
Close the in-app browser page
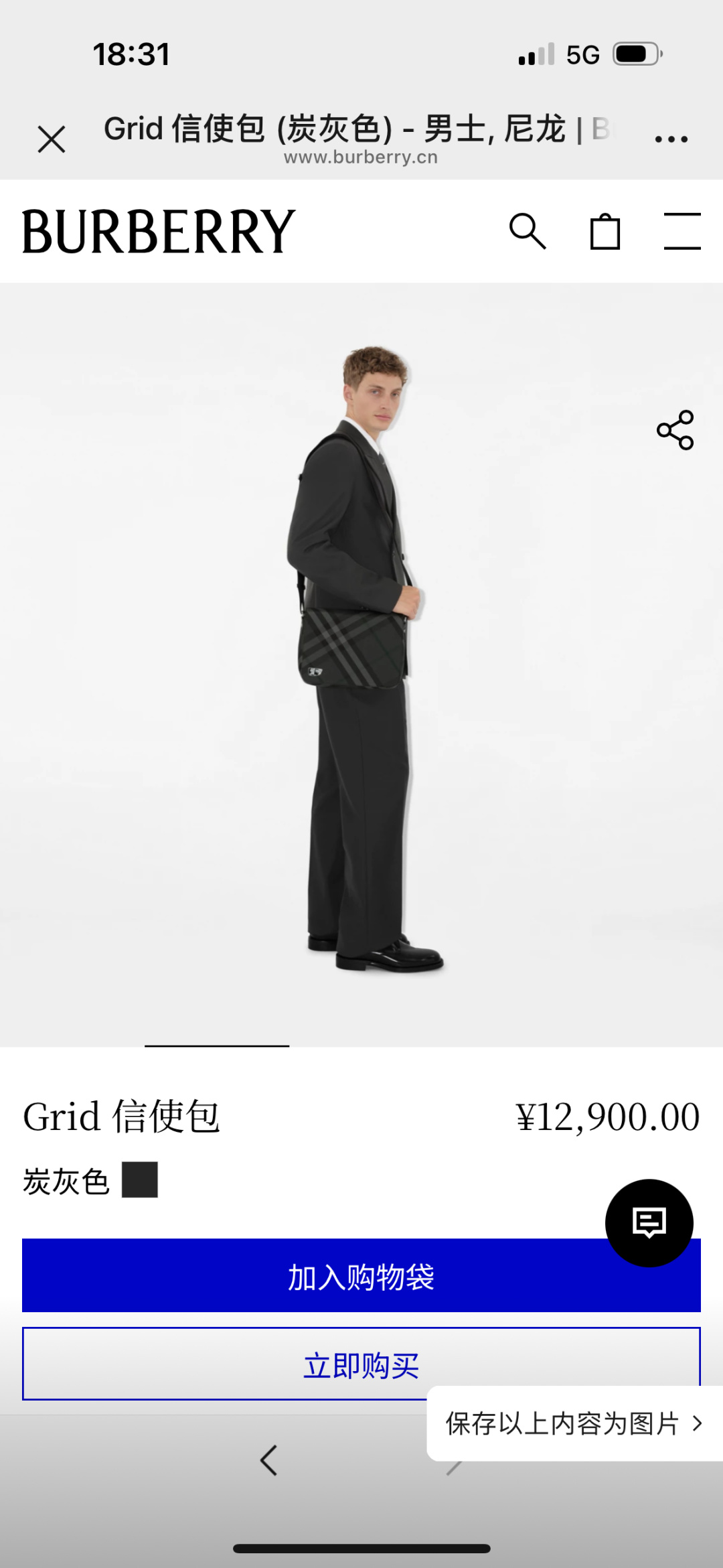(52, 139)
